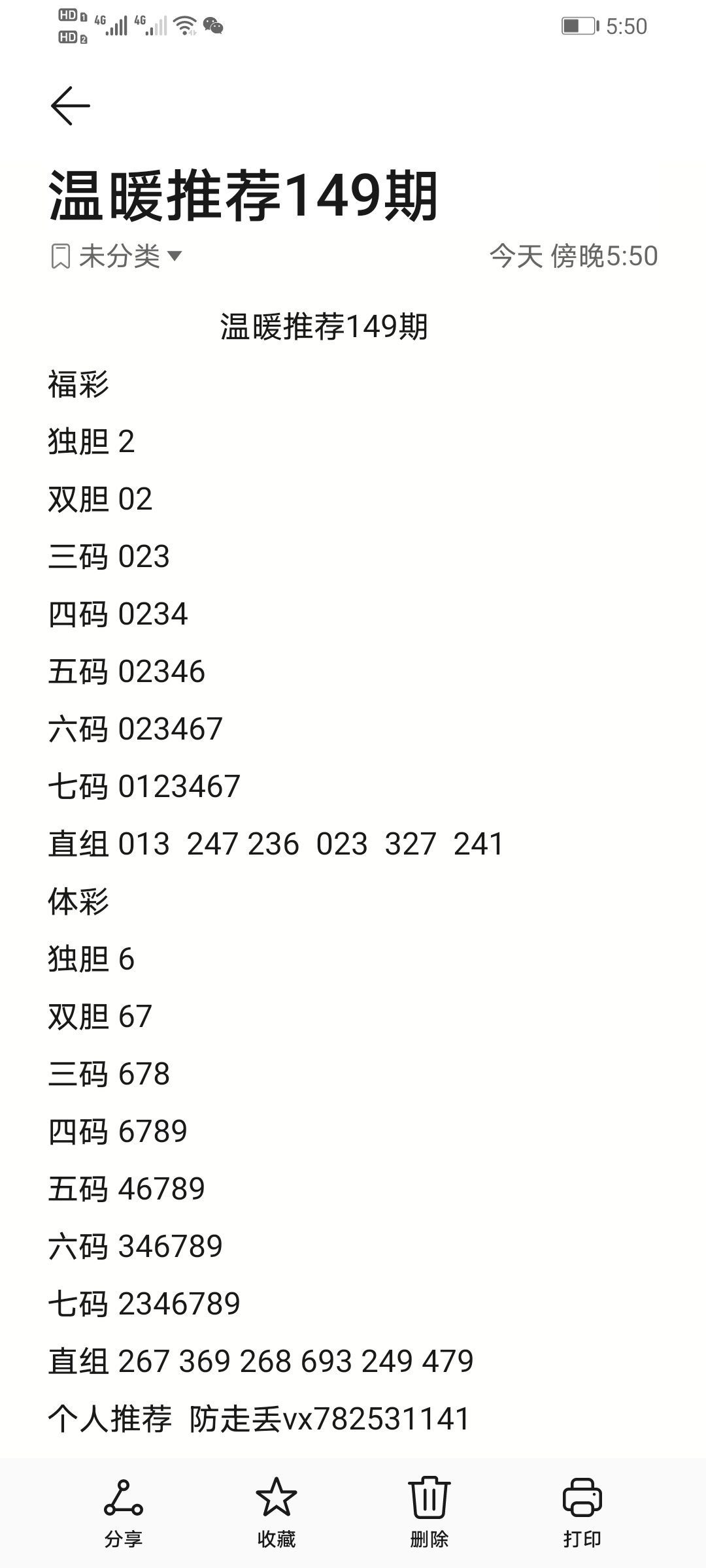
Task: Open the 未分类 category dropdown
Action: point(118,256)
